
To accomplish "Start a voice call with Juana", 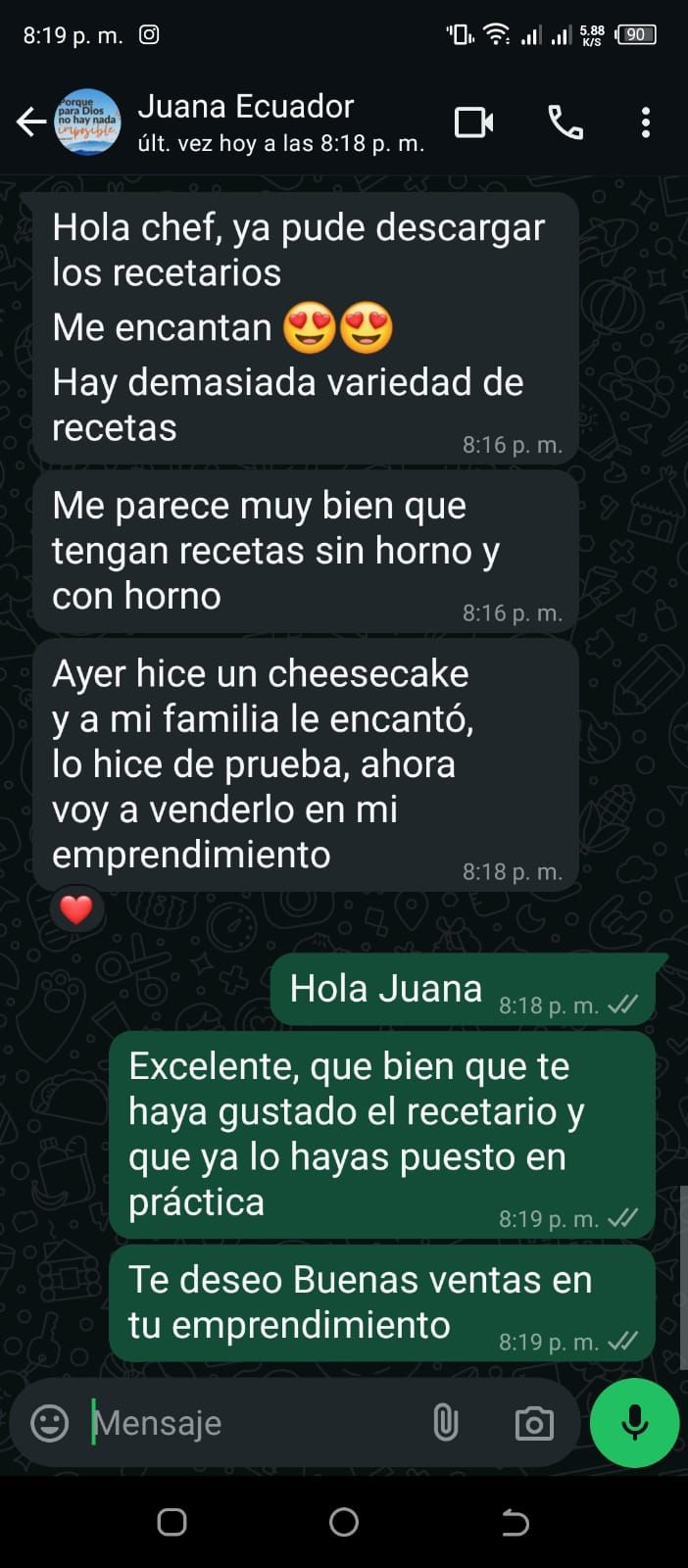I will 565,122.
